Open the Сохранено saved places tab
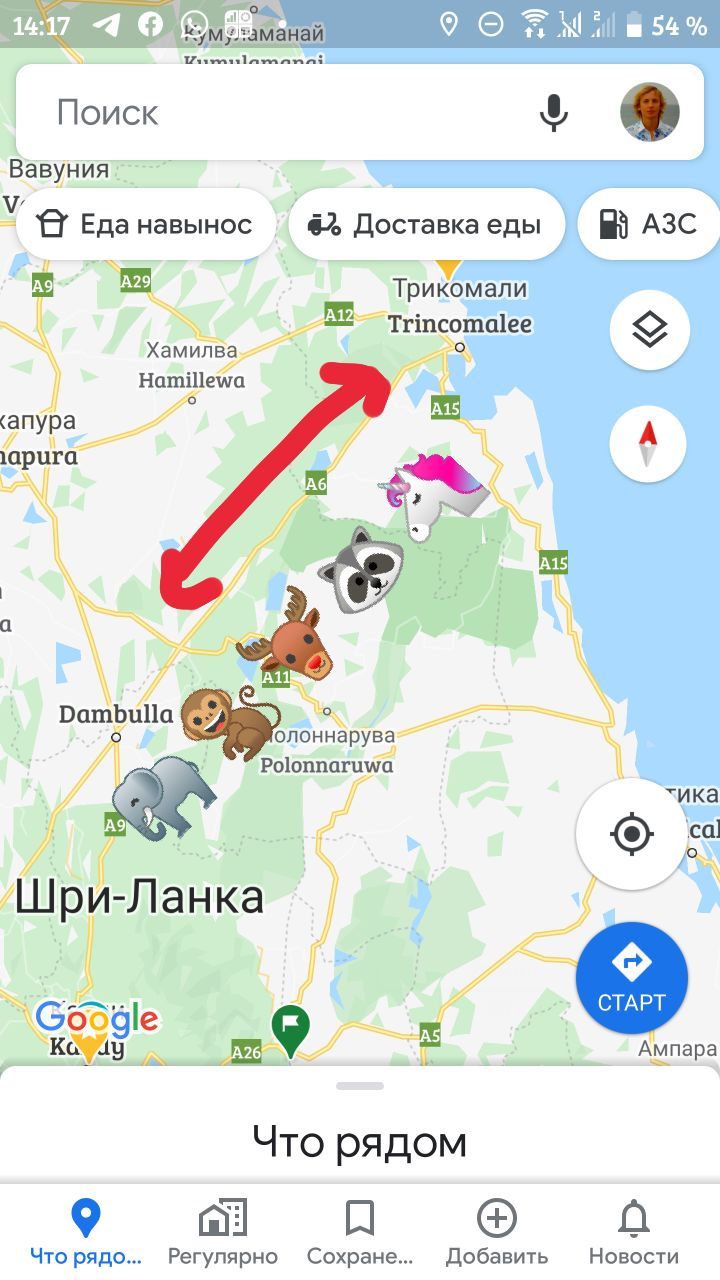The height and width of the screenshot is (1280, 720). click(x=359, y=1232)
